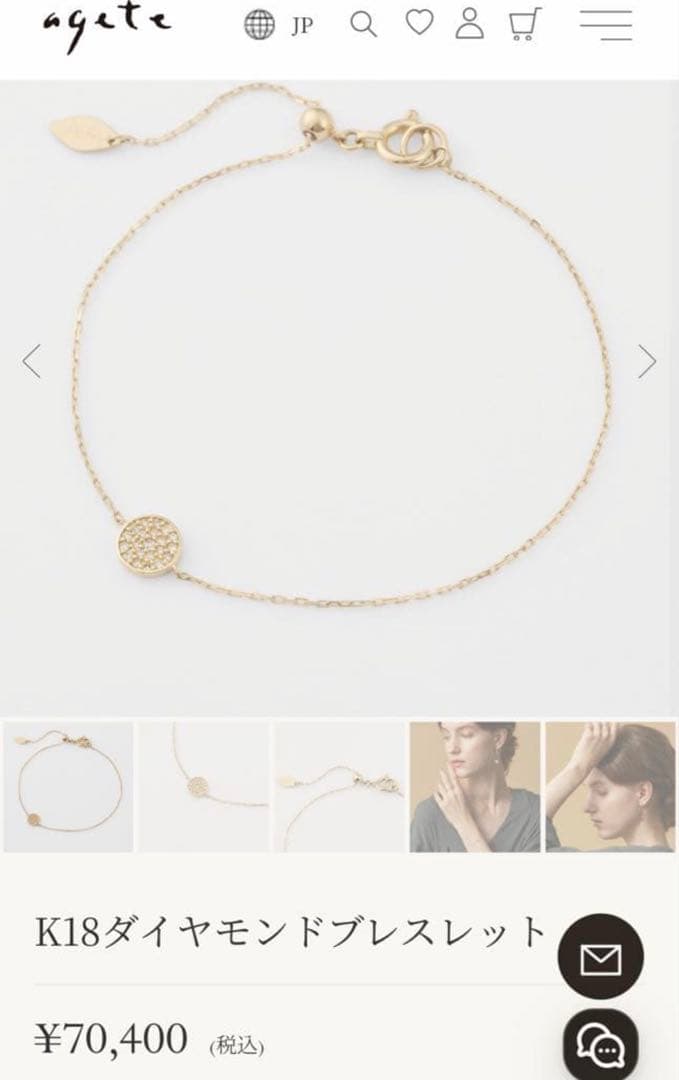Go to the agete home logo
679x1080 pixels.
click(x=106, y=22)
